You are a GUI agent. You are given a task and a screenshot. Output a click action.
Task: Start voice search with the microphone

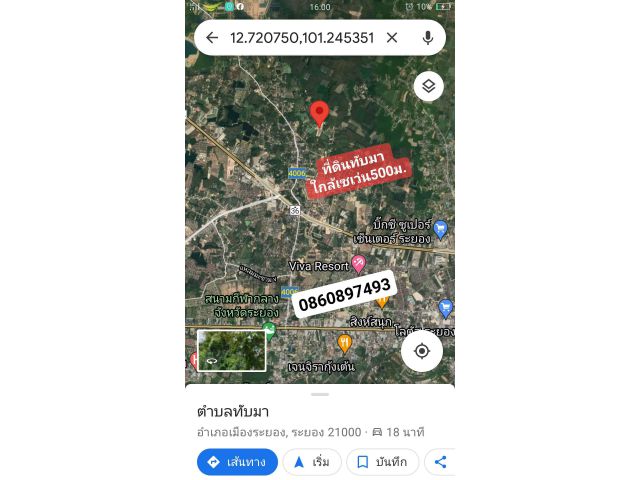pos(428,38)
